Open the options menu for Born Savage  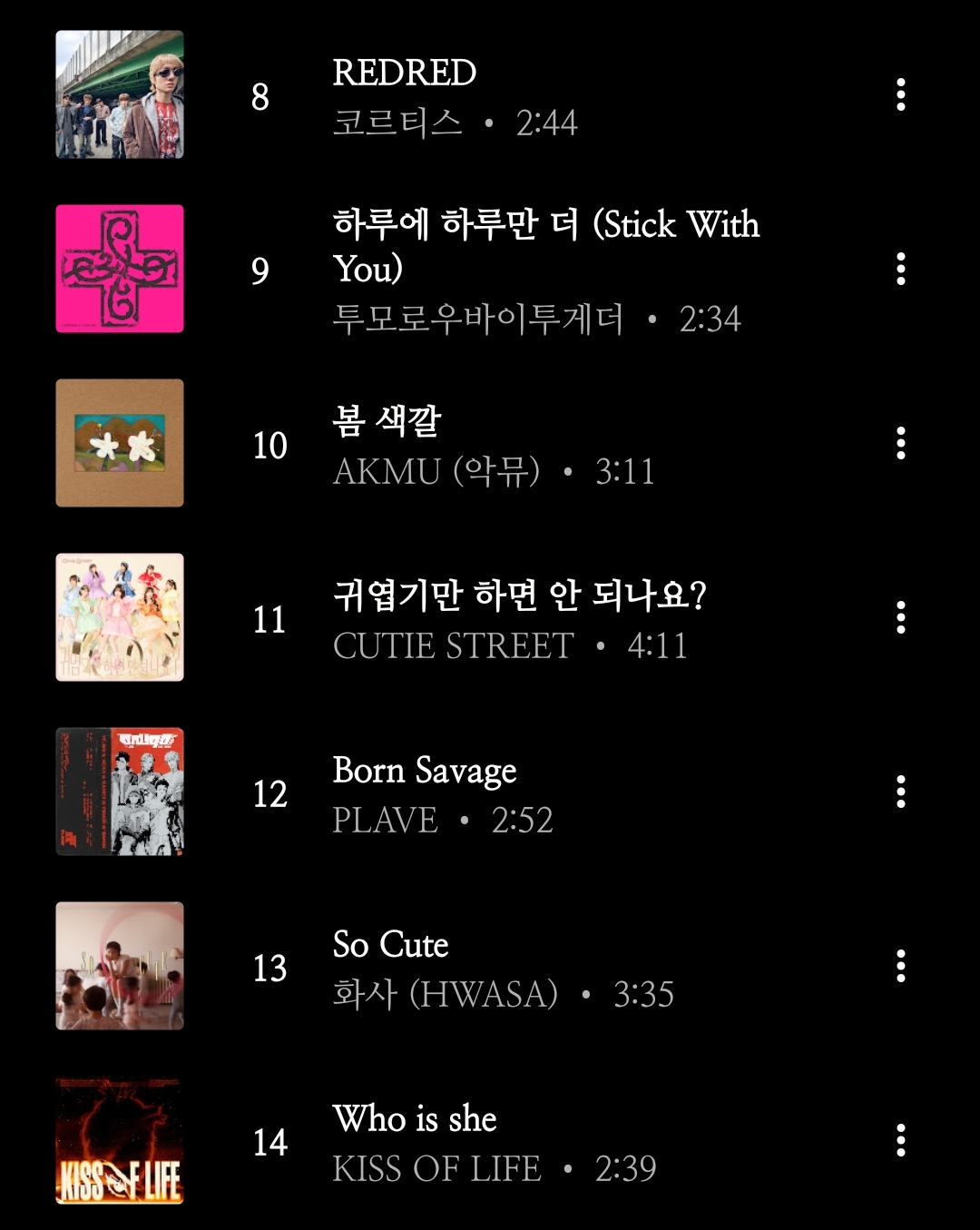pyautogui.click(x=900, y=792)
